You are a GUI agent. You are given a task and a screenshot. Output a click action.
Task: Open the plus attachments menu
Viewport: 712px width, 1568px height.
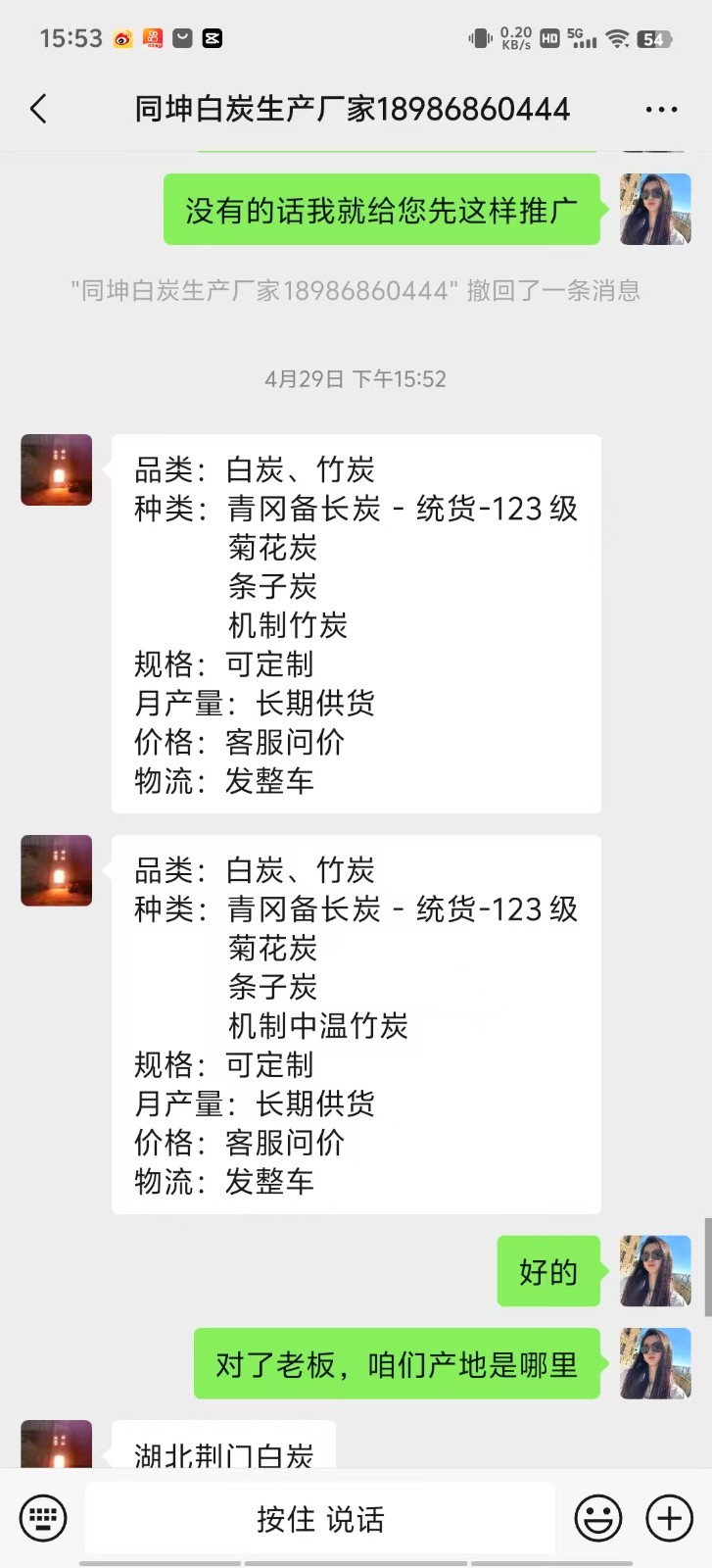(669, 1518)
